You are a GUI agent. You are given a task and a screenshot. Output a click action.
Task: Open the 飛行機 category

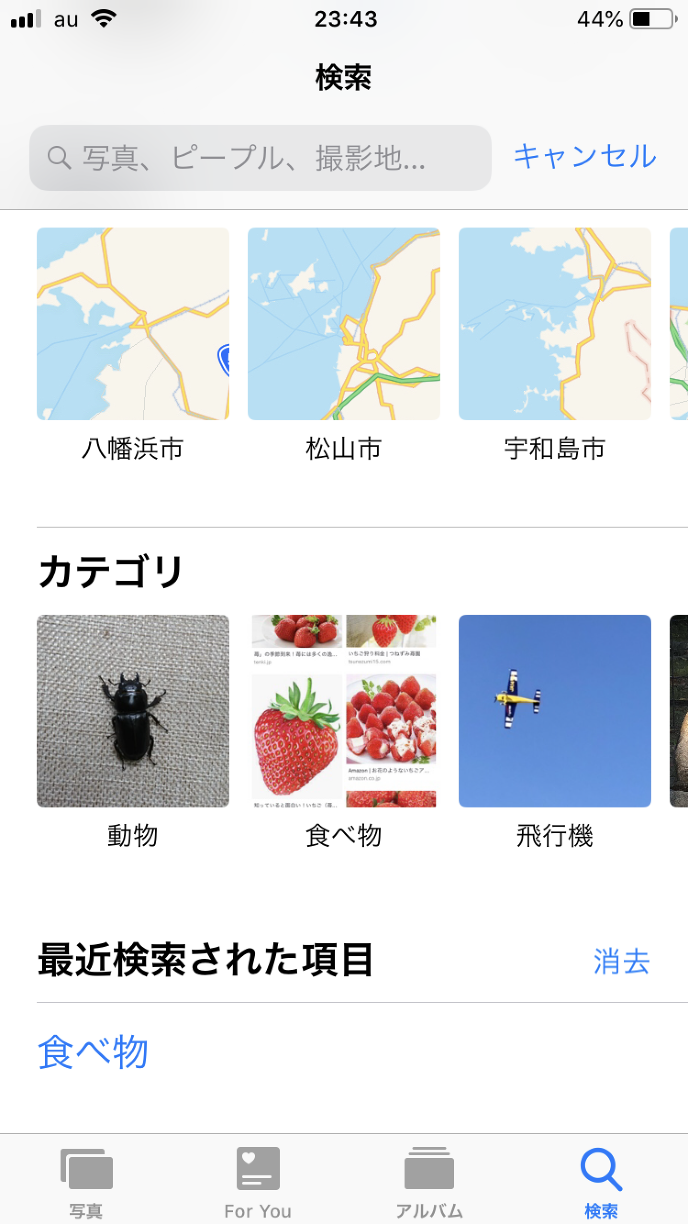(x=555, y=711)
